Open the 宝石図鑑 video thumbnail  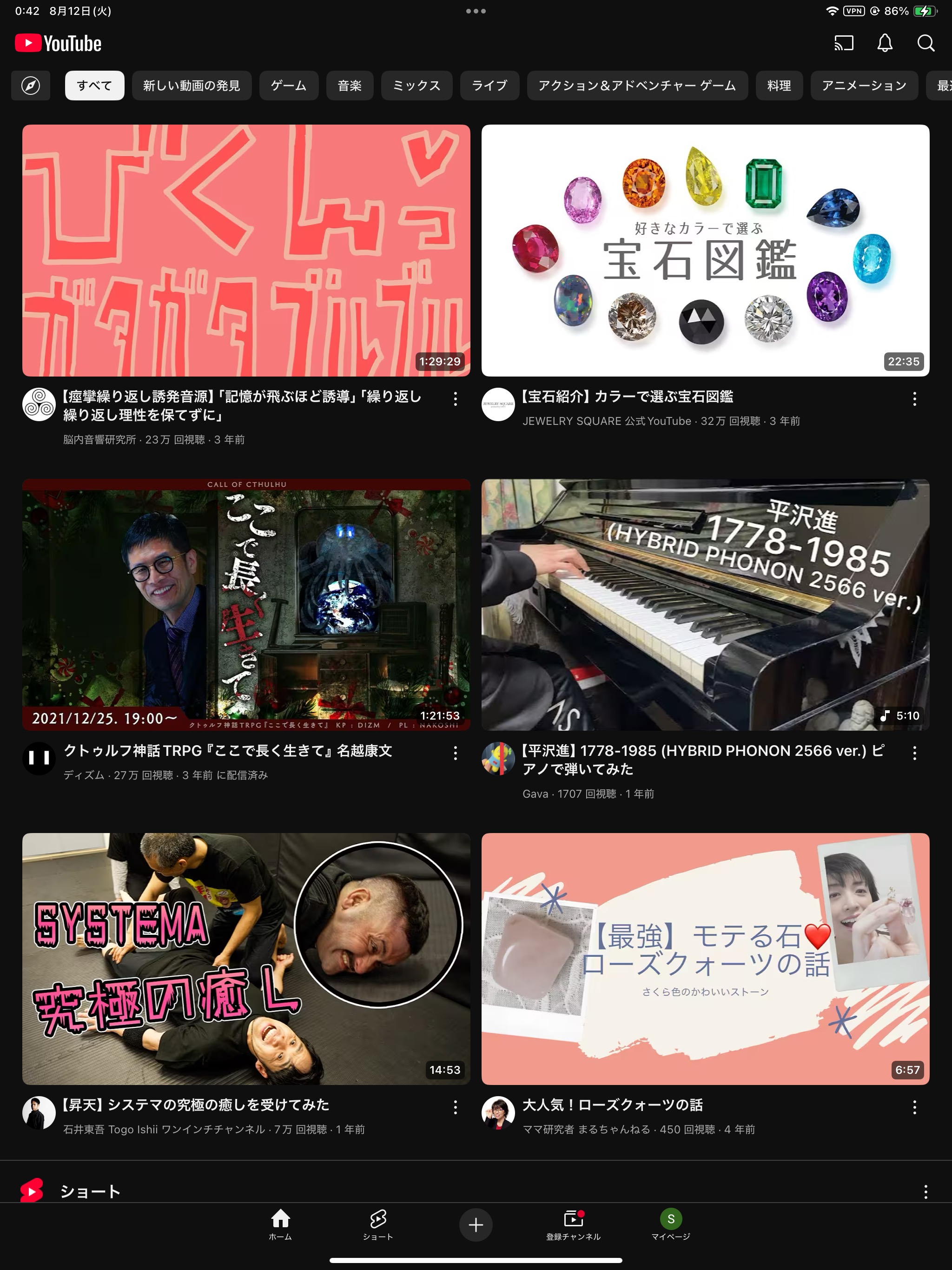[705, 250]
